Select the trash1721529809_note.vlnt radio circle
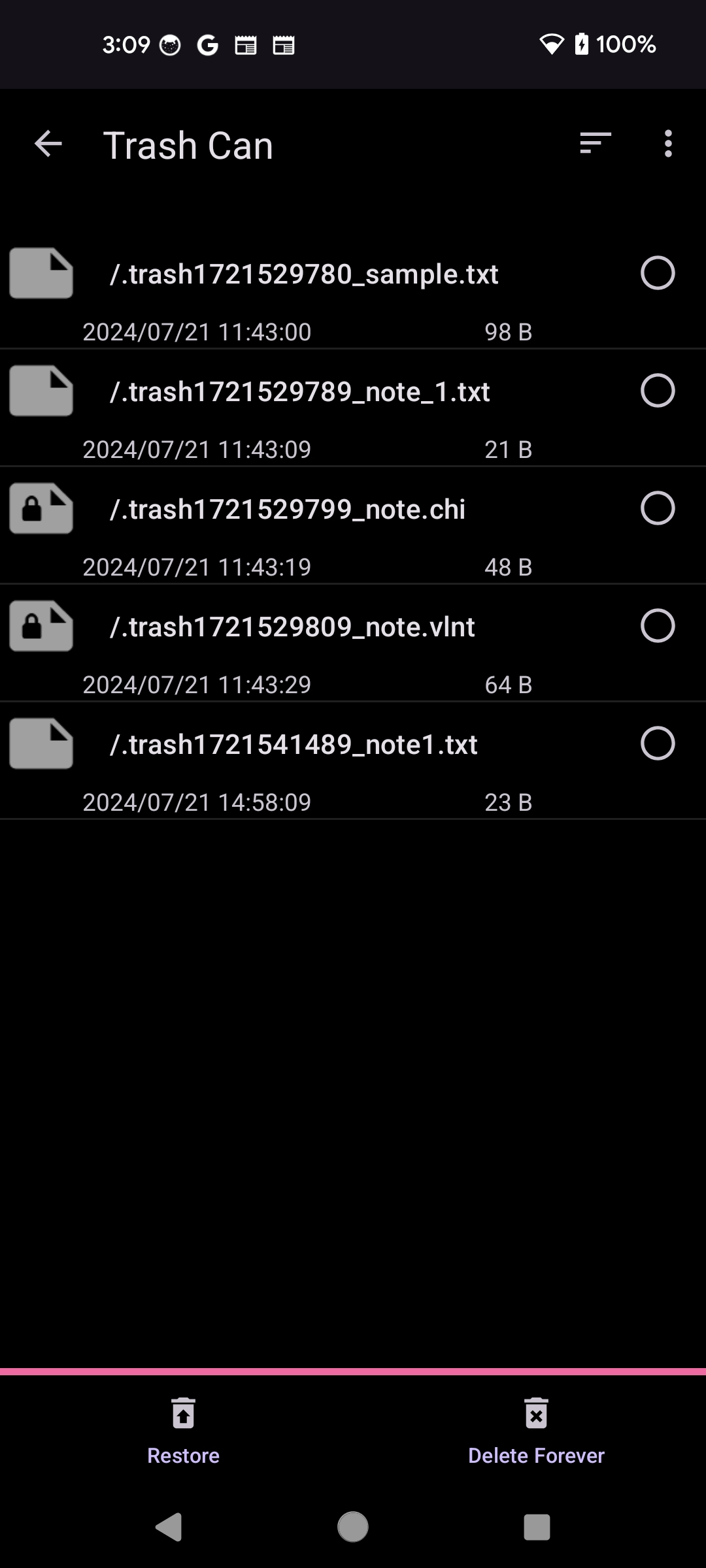This screenshot has width=706, height=1568. pos(658,626)
